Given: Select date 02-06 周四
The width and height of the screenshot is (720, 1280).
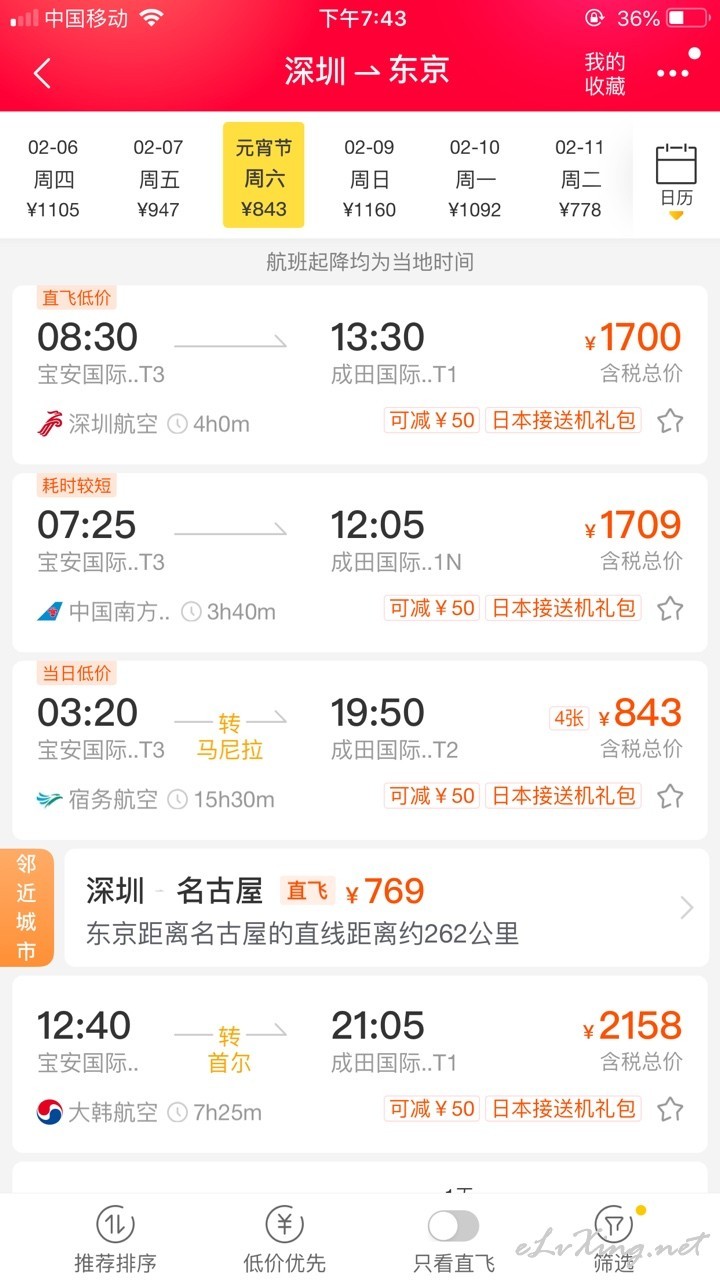Looking at the screenshot, I should [x=53, y=178].
